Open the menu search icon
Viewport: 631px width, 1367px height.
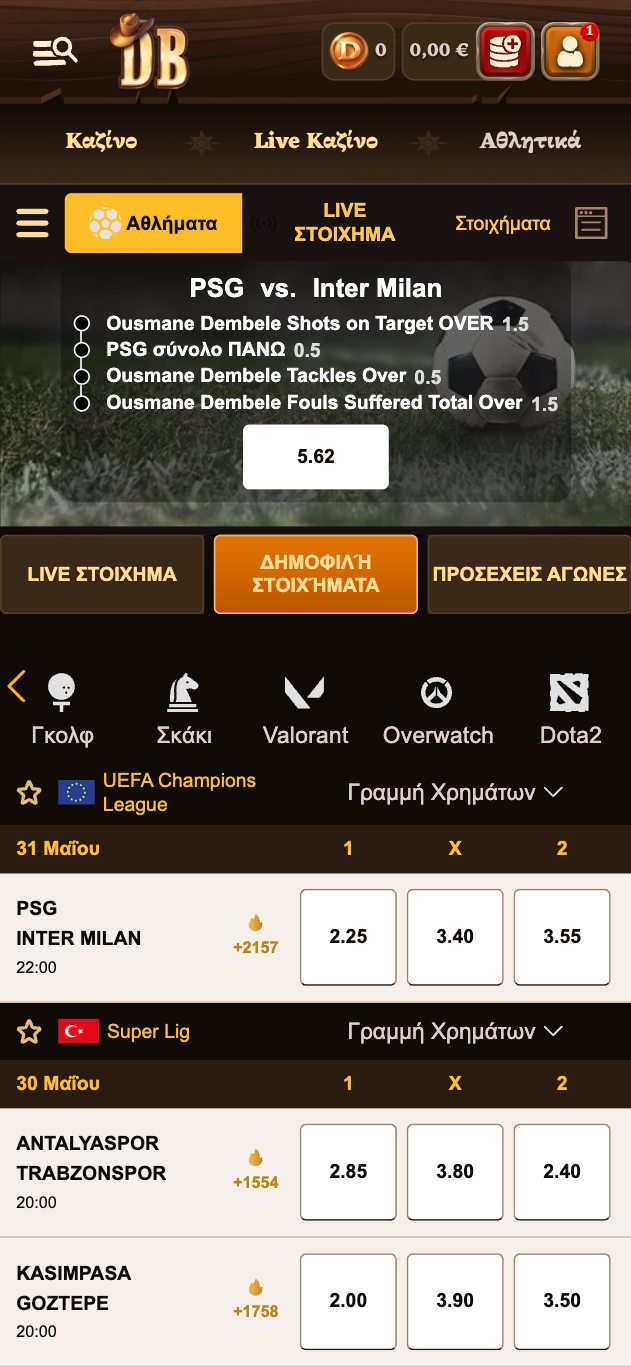(54, 51)
